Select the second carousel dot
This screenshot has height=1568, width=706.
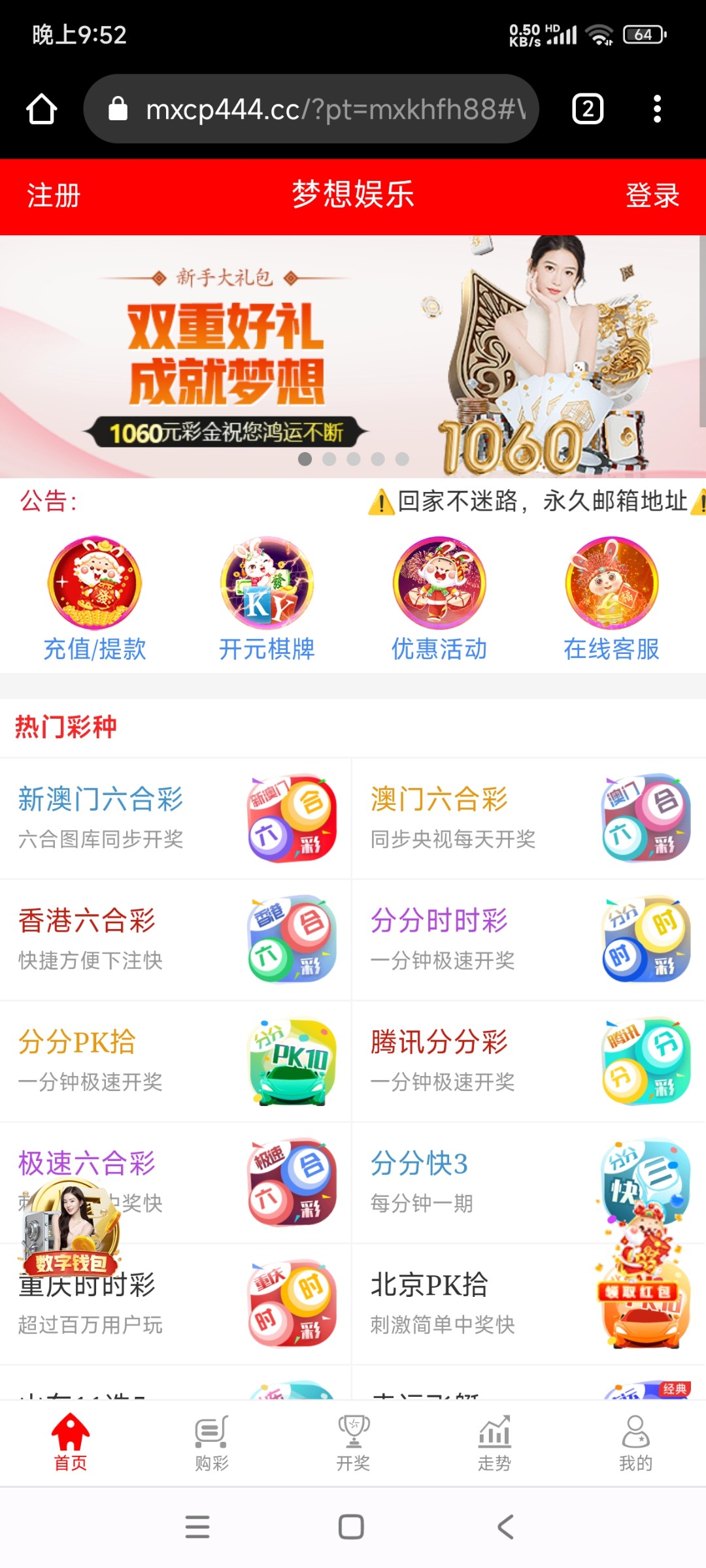(329, 459)
